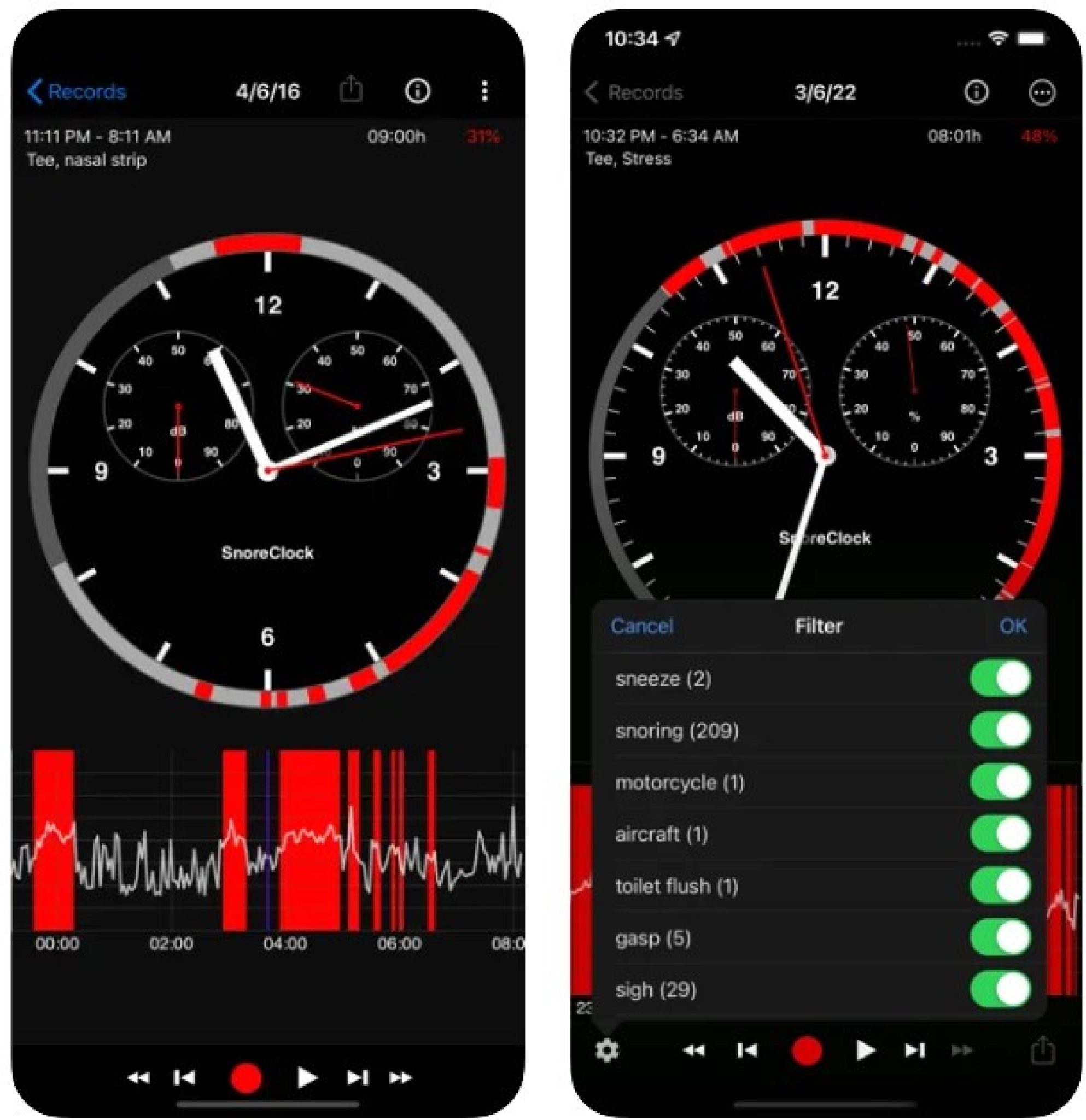Open the circled ellipsis menu on the right screen

1042,92
